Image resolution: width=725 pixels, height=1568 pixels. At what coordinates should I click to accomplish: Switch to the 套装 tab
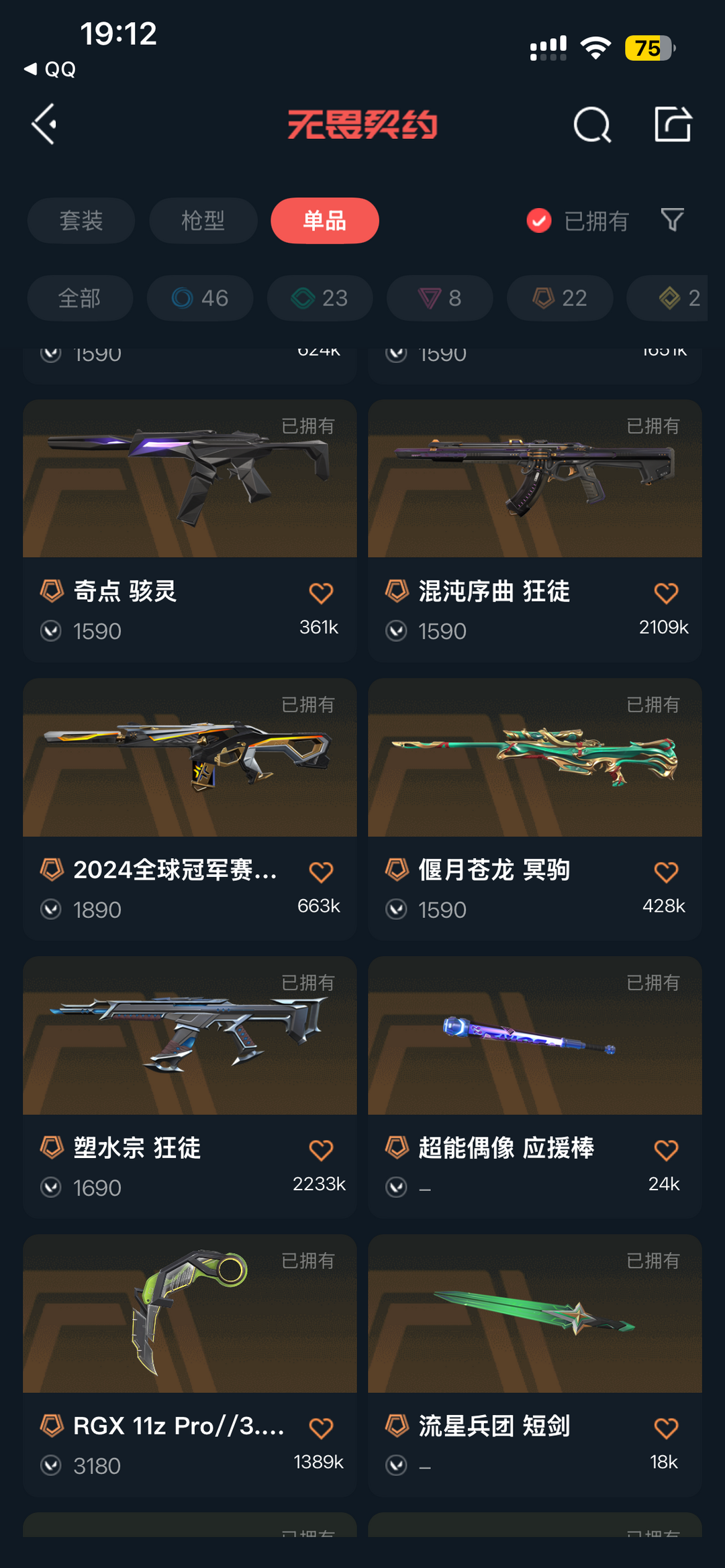tap(81, 221)
